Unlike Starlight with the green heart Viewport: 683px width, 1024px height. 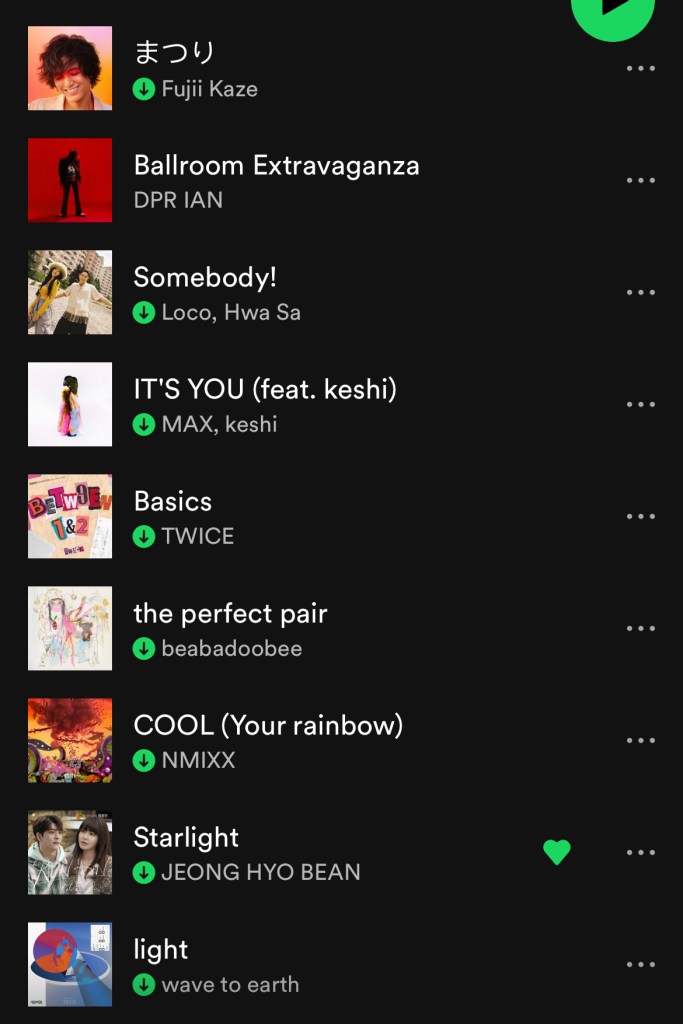click(x=557, y=853)
